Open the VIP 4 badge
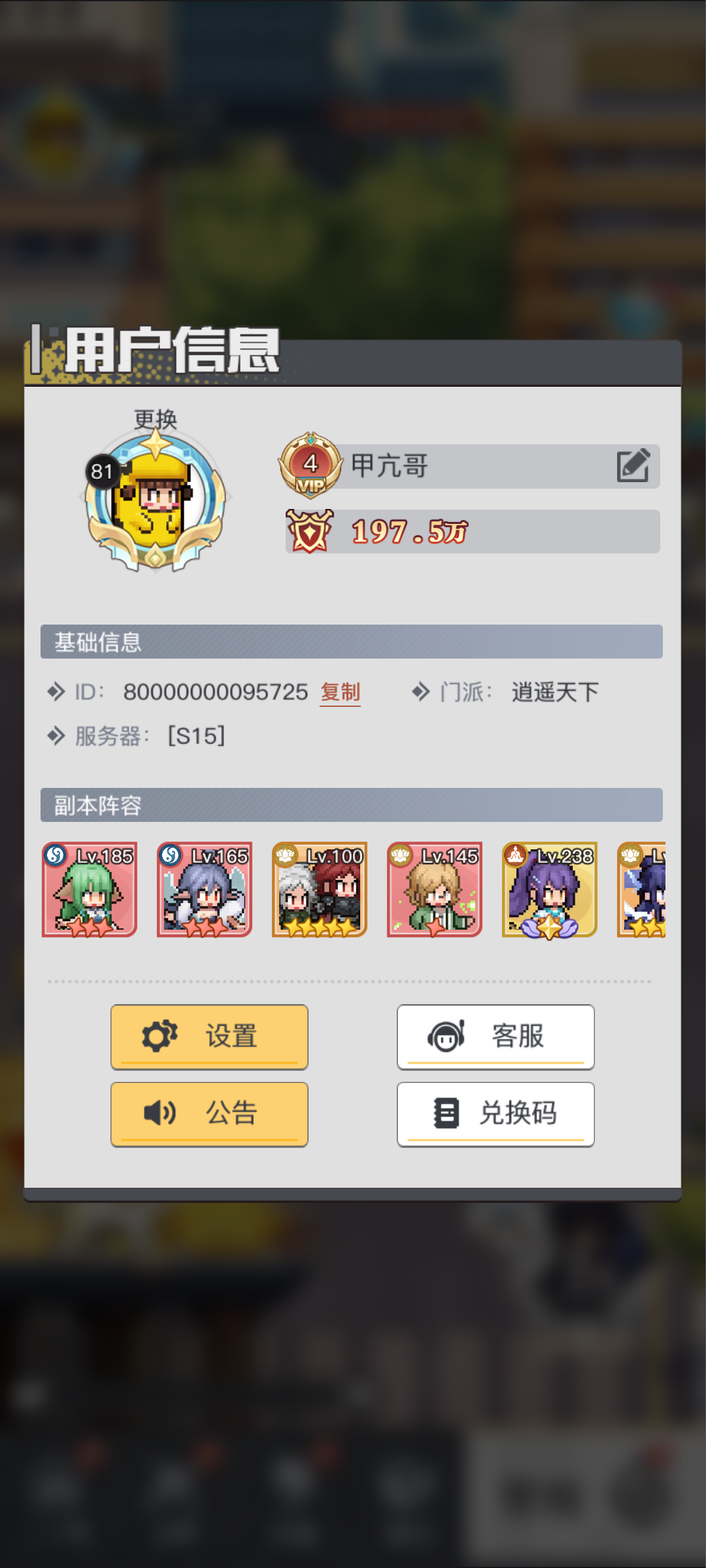Image resolution: width=706 pixels, height=1568 pixels. [x=311, y=466]
